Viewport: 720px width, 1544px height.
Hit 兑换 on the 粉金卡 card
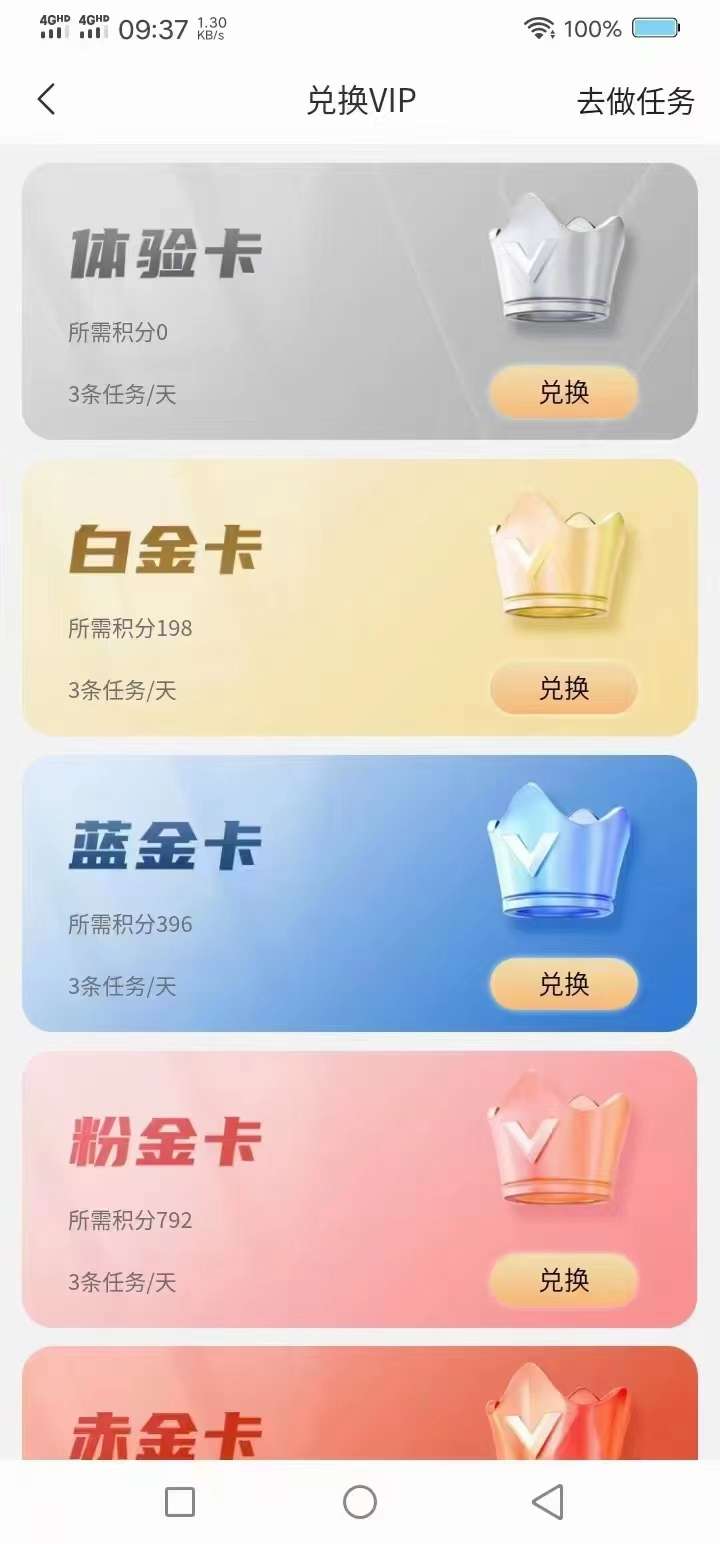(x=563, y=1281)
